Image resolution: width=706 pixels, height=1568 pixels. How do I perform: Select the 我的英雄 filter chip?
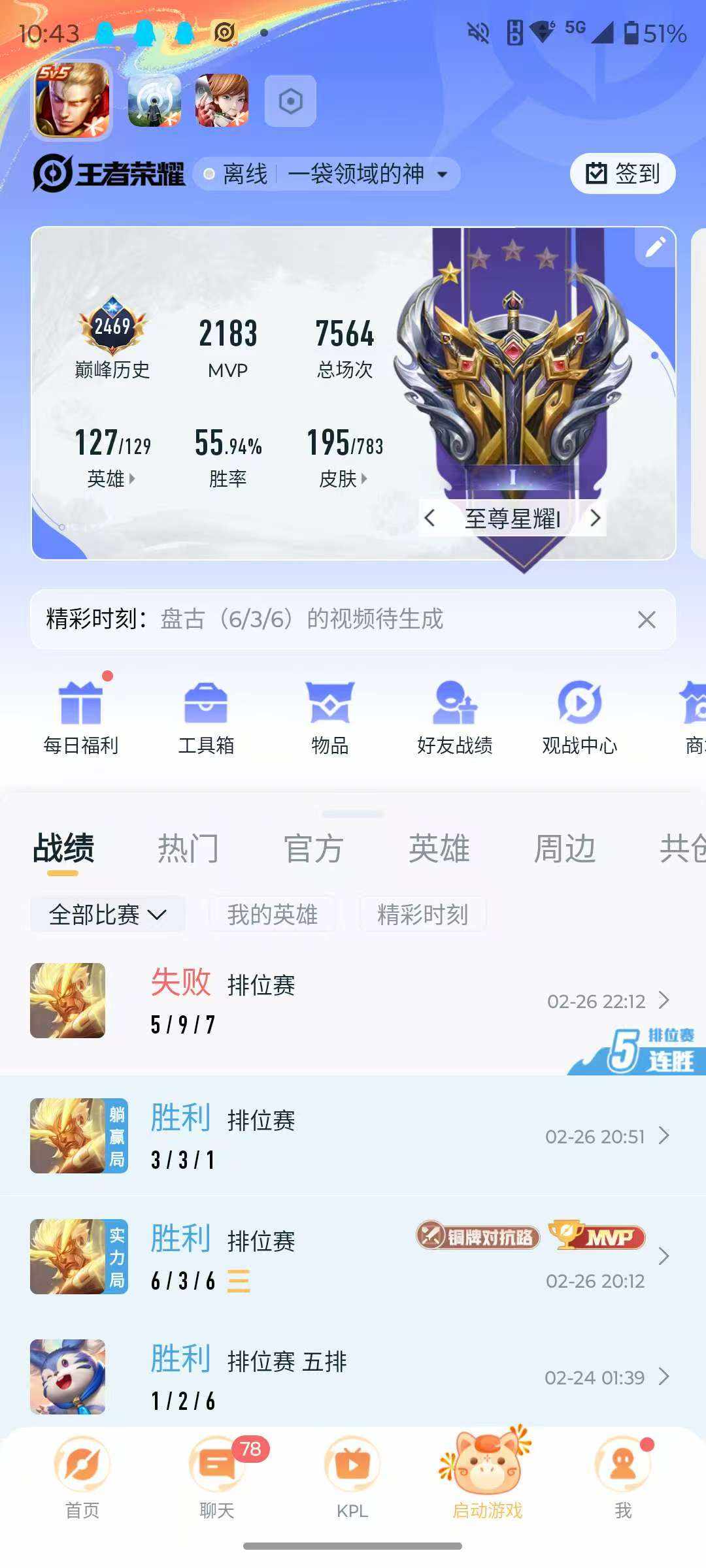(x=272, y=915)
